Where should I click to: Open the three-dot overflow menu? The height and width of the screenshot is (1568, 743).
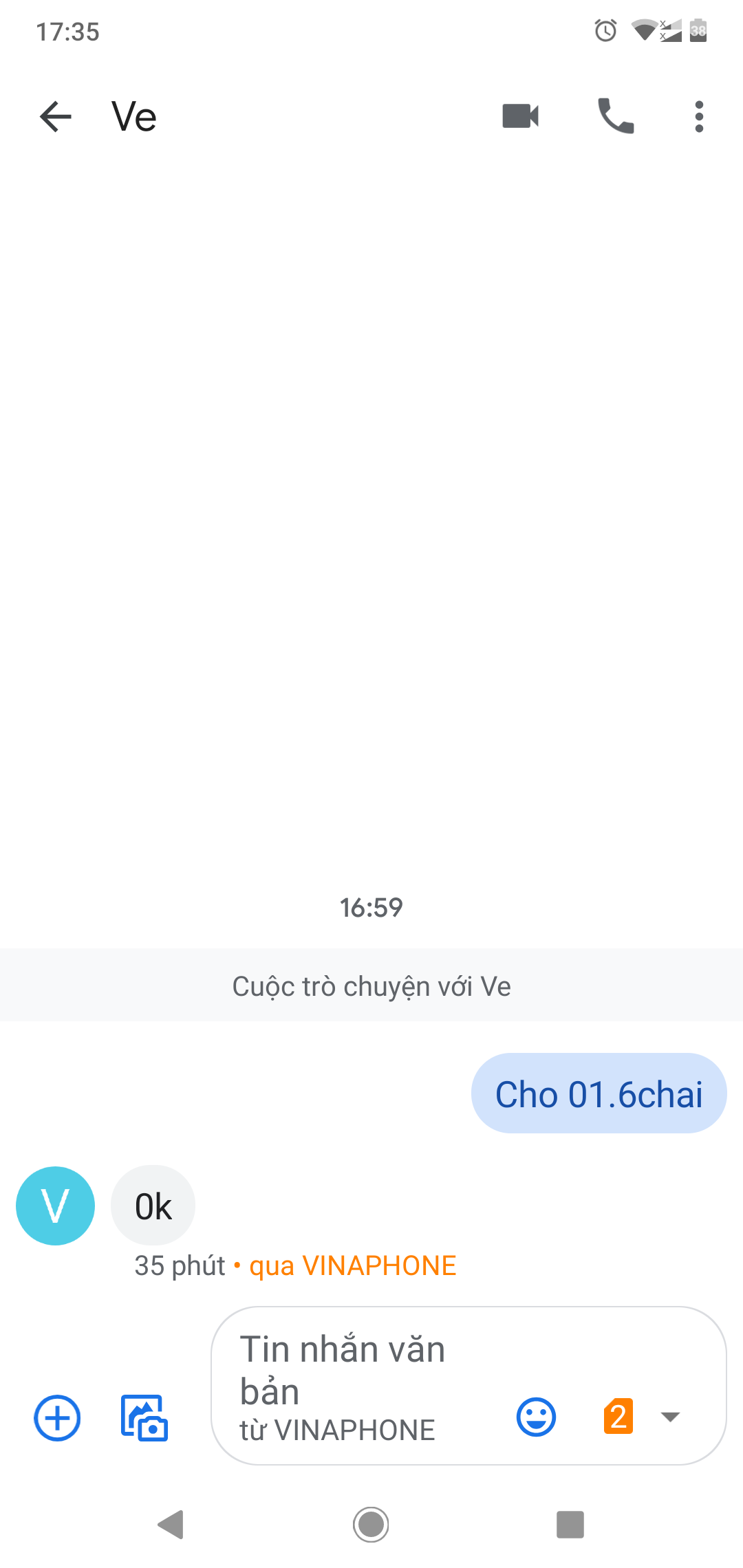[699, 116]
